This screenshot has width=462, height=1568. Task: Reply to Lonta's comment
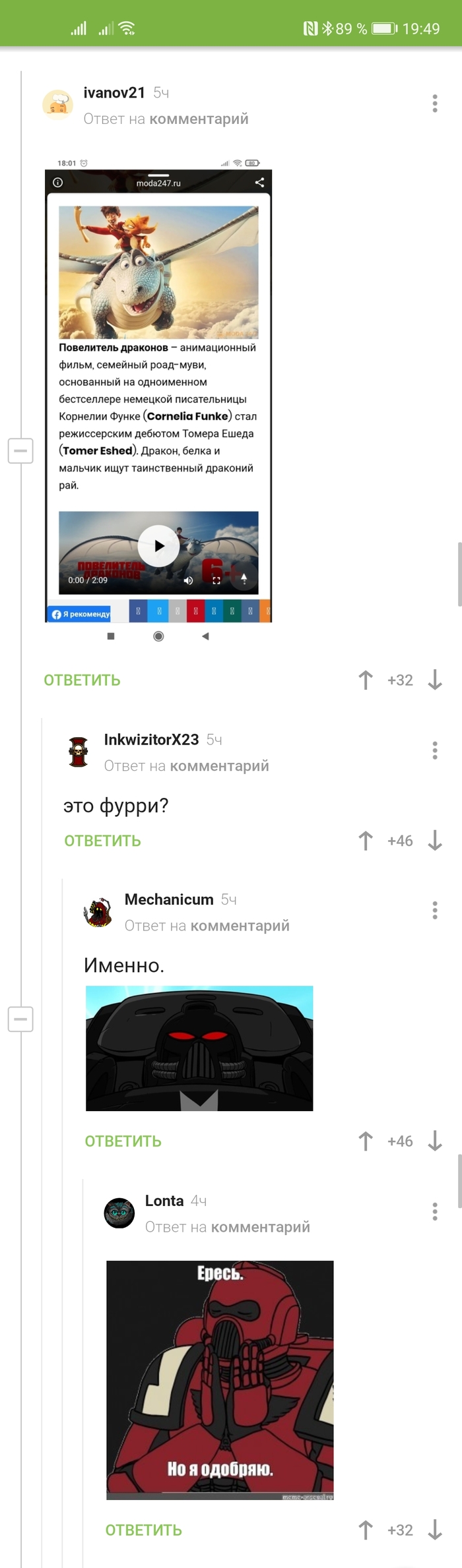(143, 1530)
